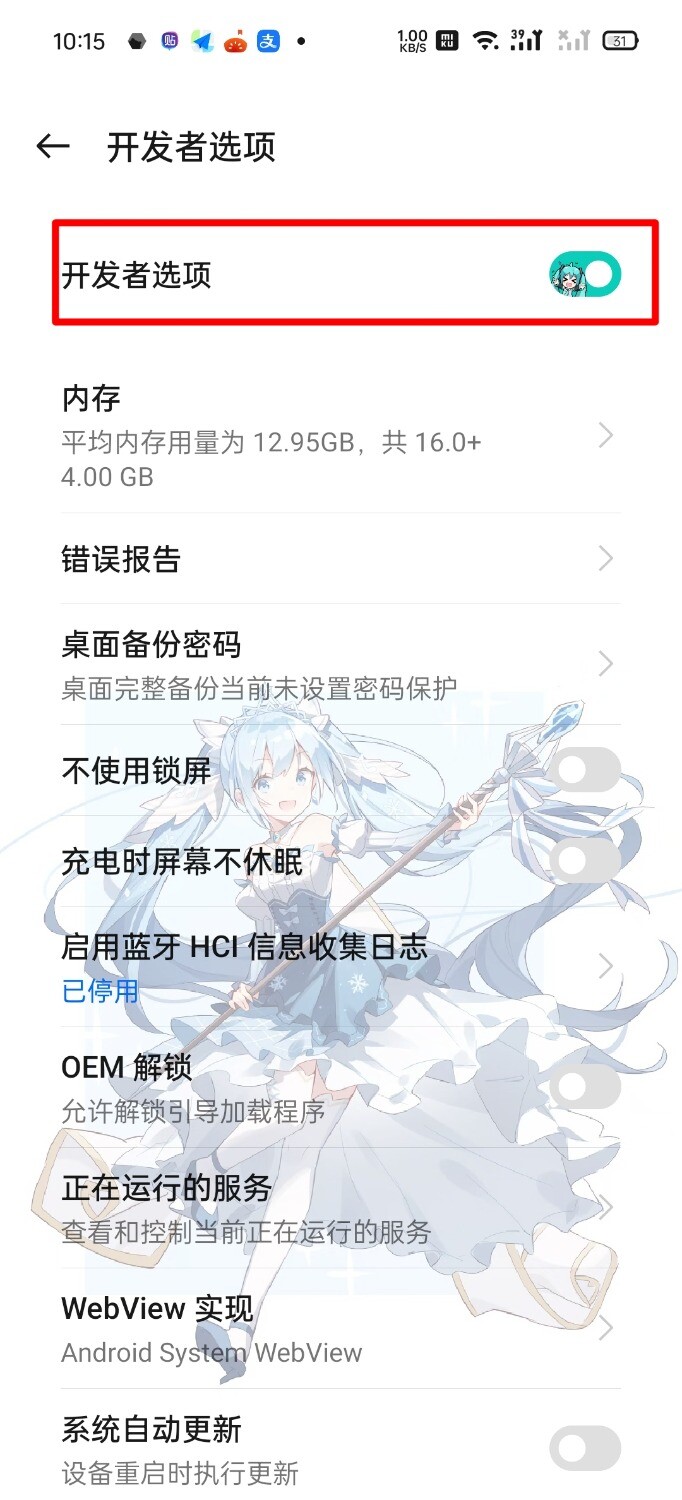Open WebView 实现 selection
This screenshot has height=1500, width=682.
pos(340,1329)
